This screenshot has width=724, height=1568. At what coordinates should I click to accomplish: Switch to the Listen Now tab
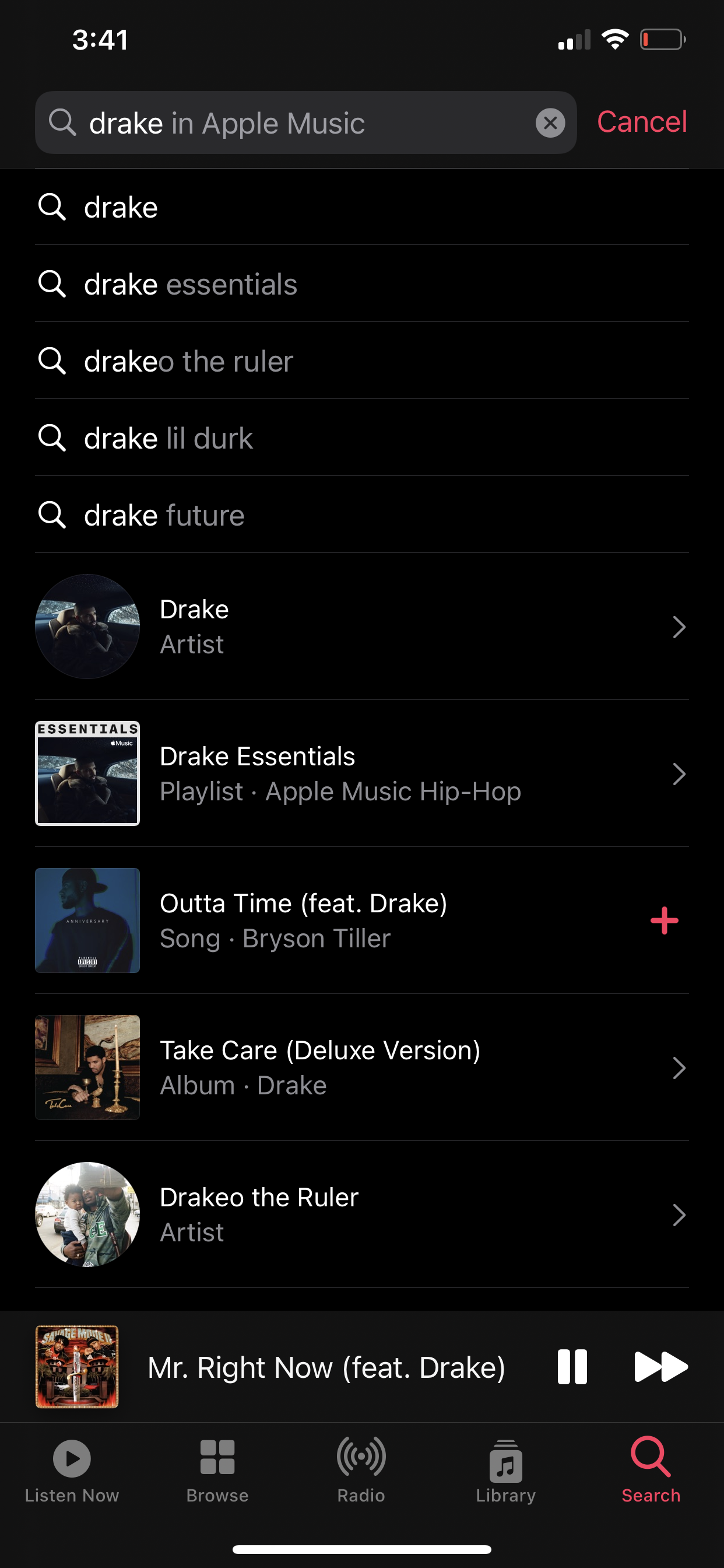[72, 1469]
